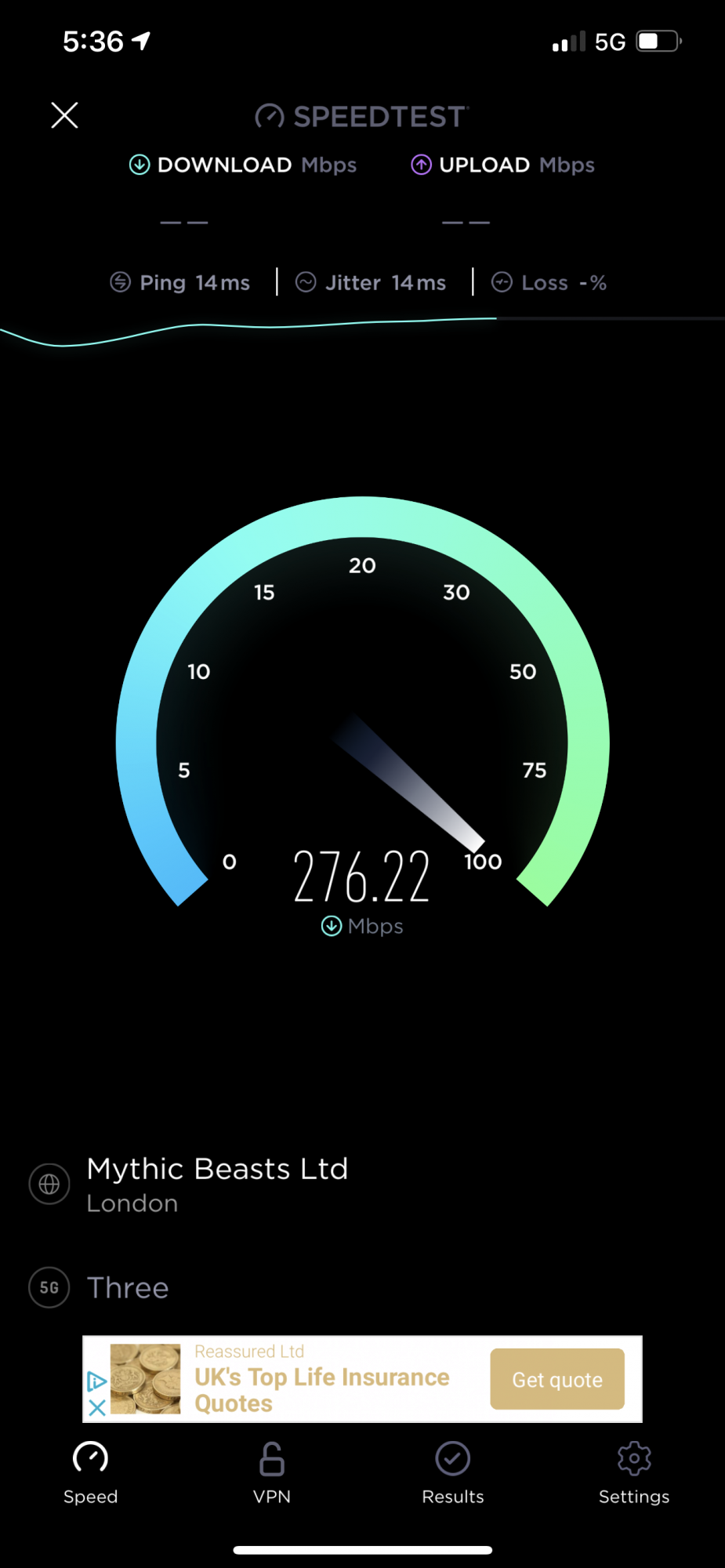
Task: Open the ad info icon
Action: pyautogui.click(x=96, y=1381)
